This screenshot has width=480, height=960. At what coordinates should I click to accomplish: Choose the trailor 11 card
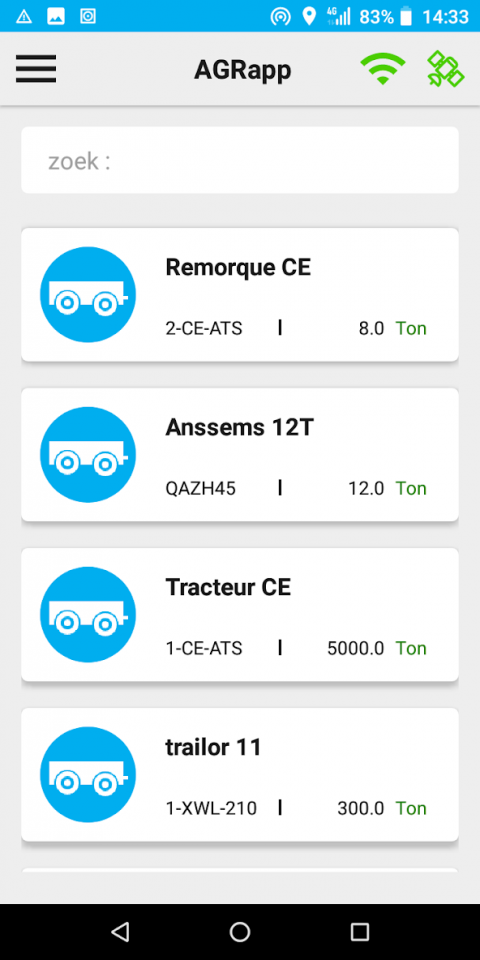click(x=240, y=774)
